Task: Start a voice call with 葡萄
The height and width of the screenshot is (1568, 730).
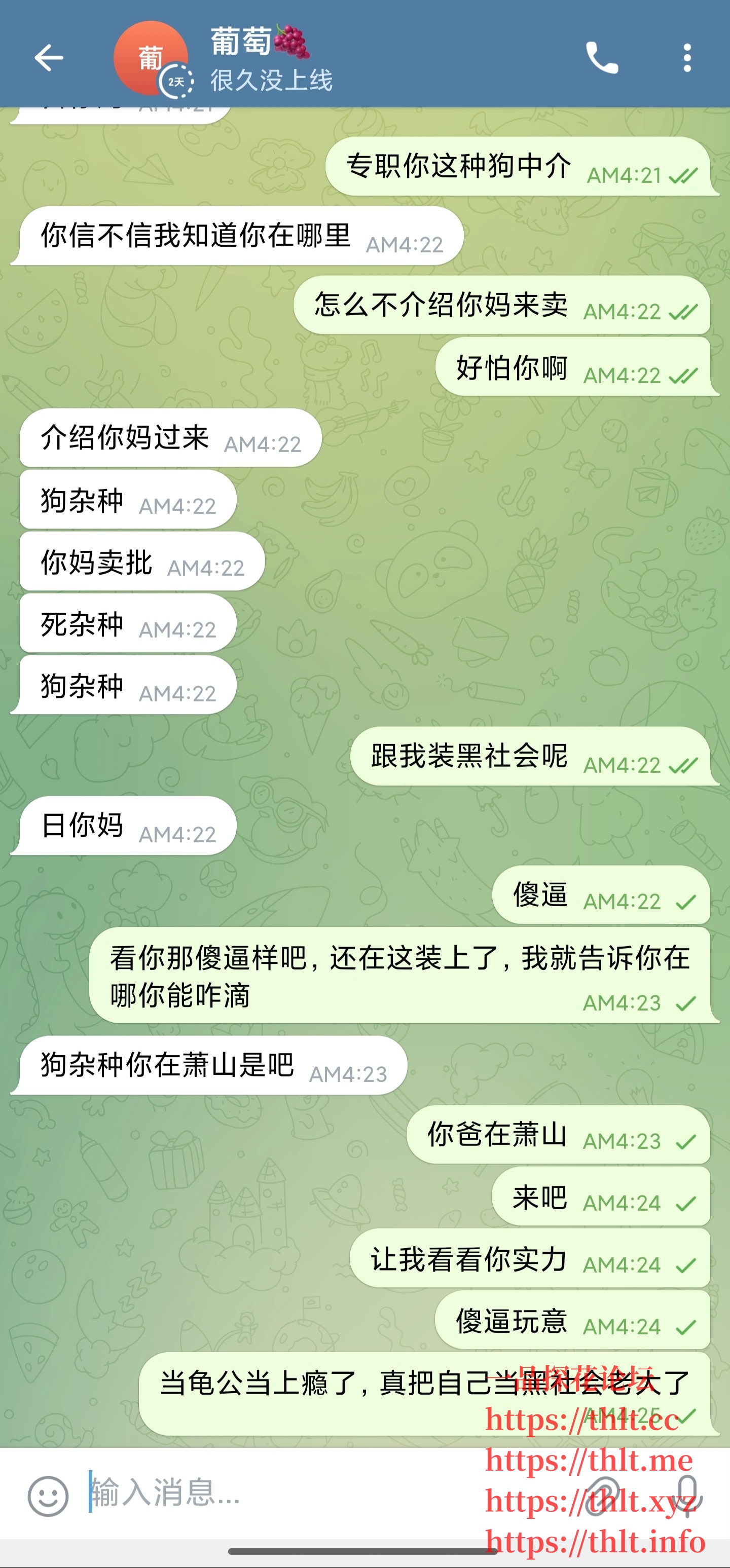Action: 602,58
